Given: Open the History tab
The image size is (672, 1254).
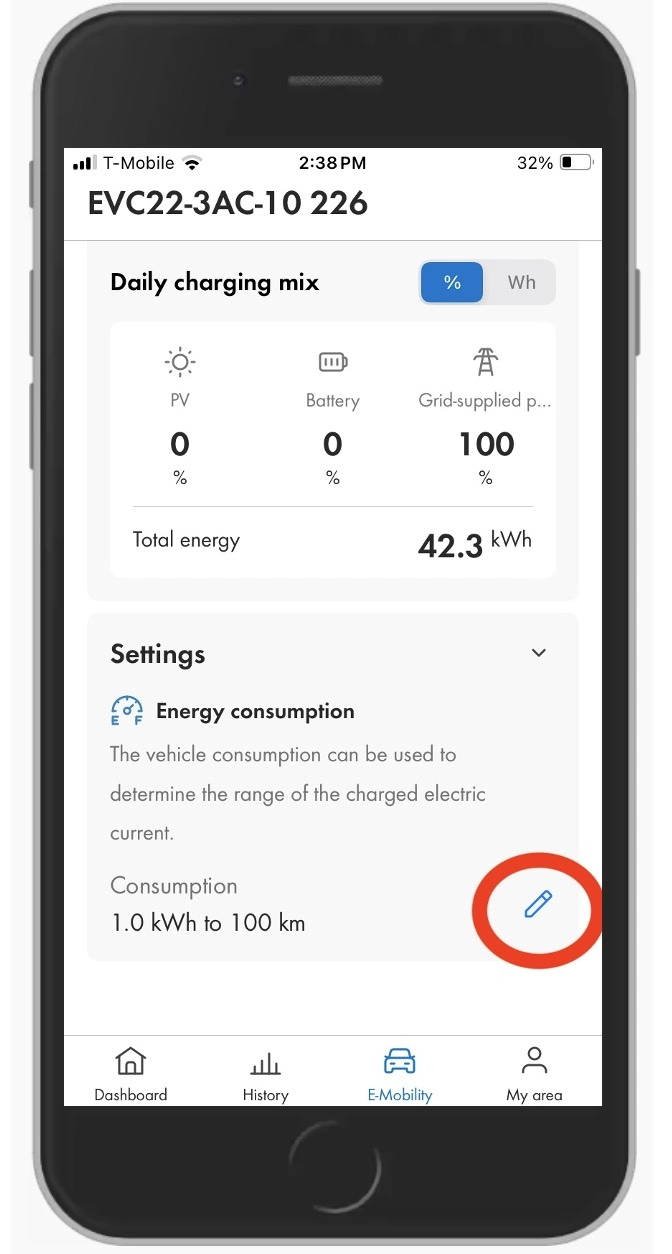Looking at the screenshot, I should pyautogui.click(x=265, y=1073).
